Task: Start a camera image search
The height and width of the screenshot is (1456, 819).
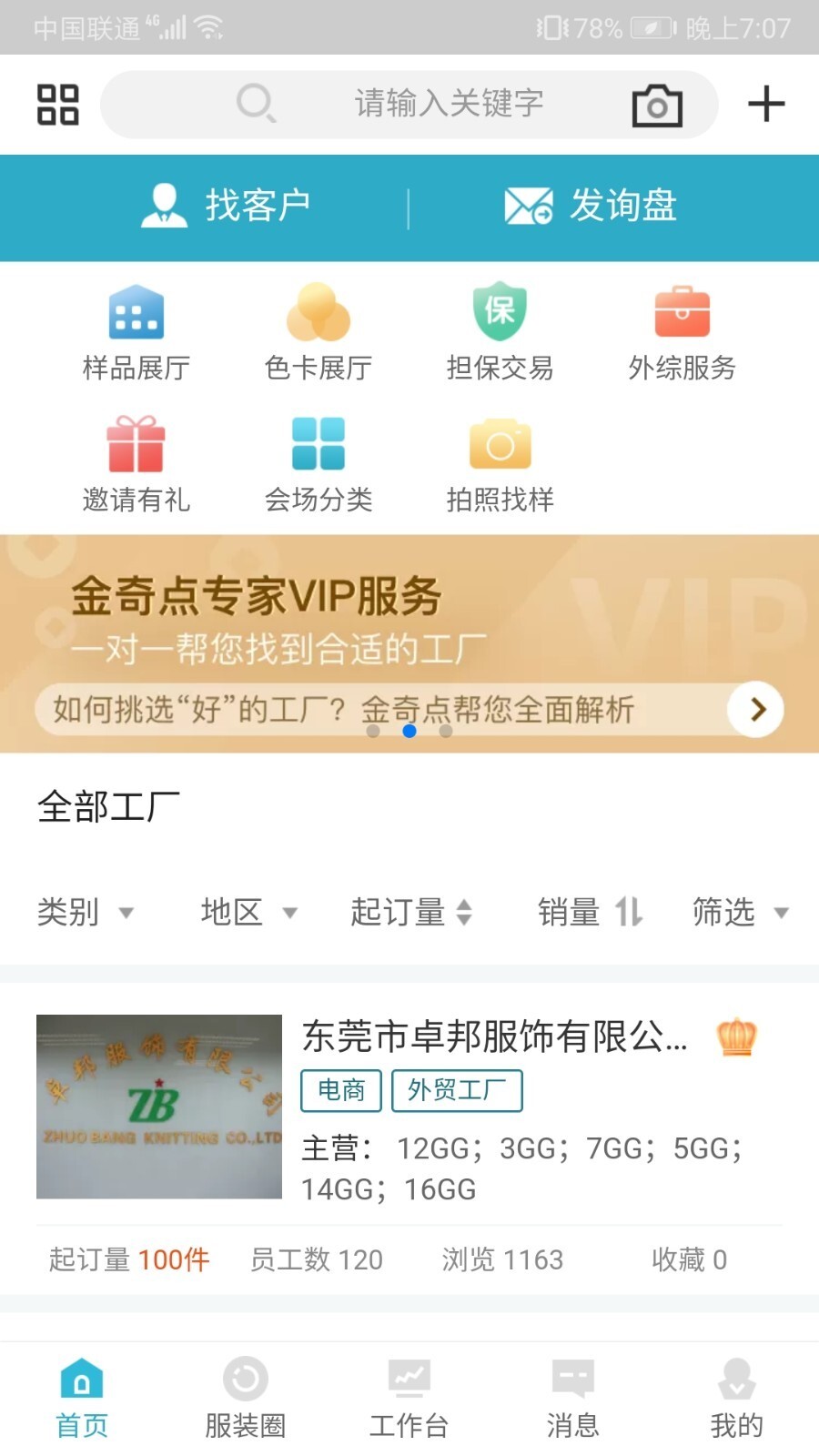Action: [x=658, y=103]
